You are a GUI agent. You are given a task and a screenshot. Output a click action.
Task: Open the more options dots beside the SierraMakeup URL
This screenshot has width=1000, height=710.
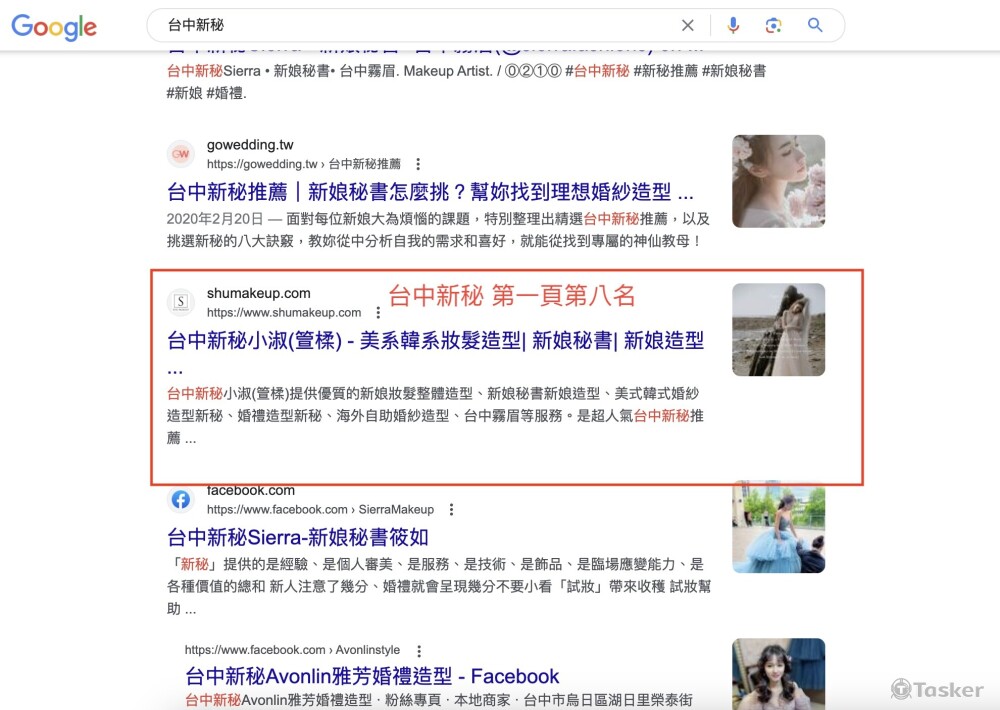pos(452,510)
